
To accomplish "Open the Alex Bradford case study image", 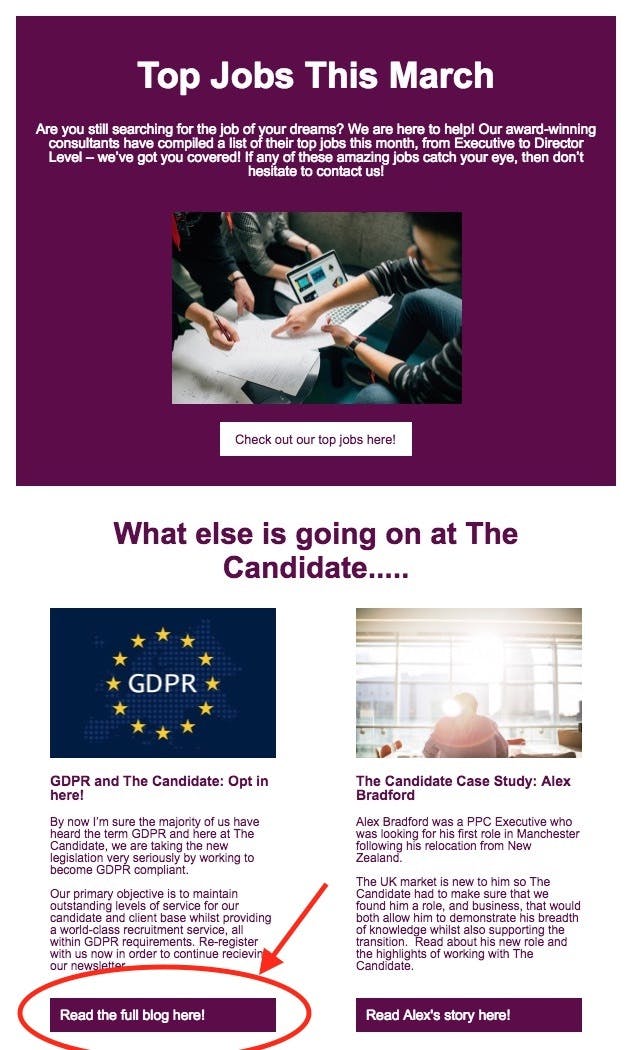I will (x=468, y=682).
